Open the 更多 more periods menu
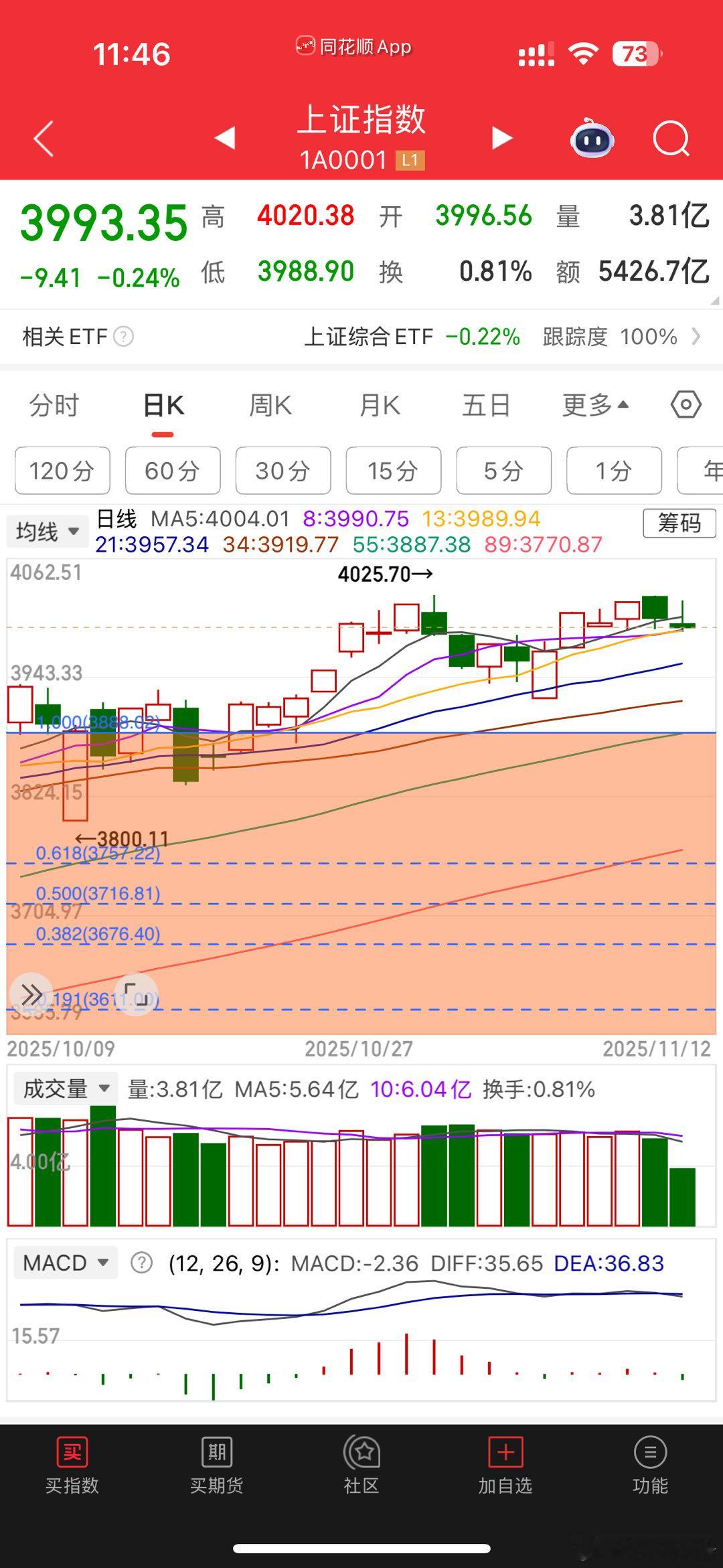723x1568 pixels. [595, 404]
